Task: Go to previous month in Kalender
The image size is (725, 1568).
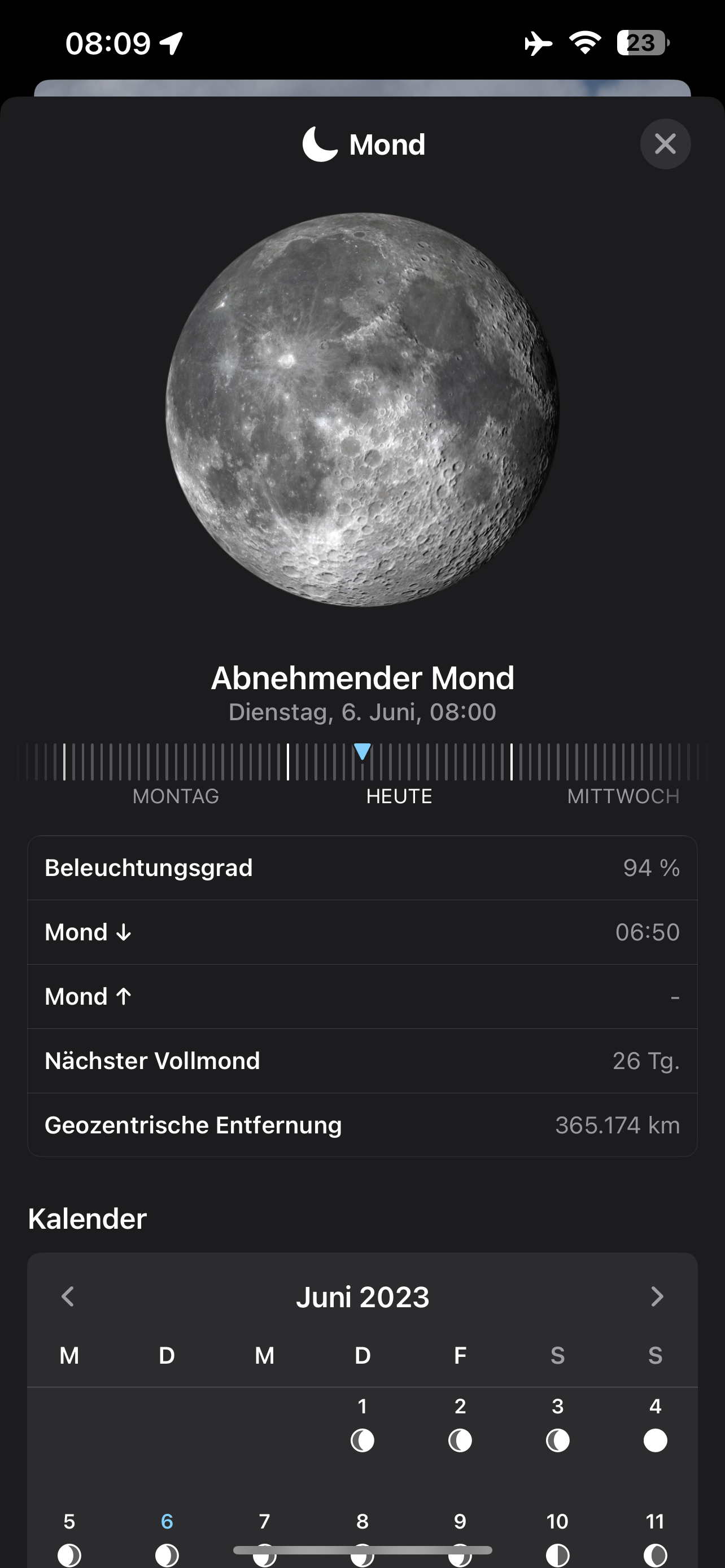Action: 68,1296
